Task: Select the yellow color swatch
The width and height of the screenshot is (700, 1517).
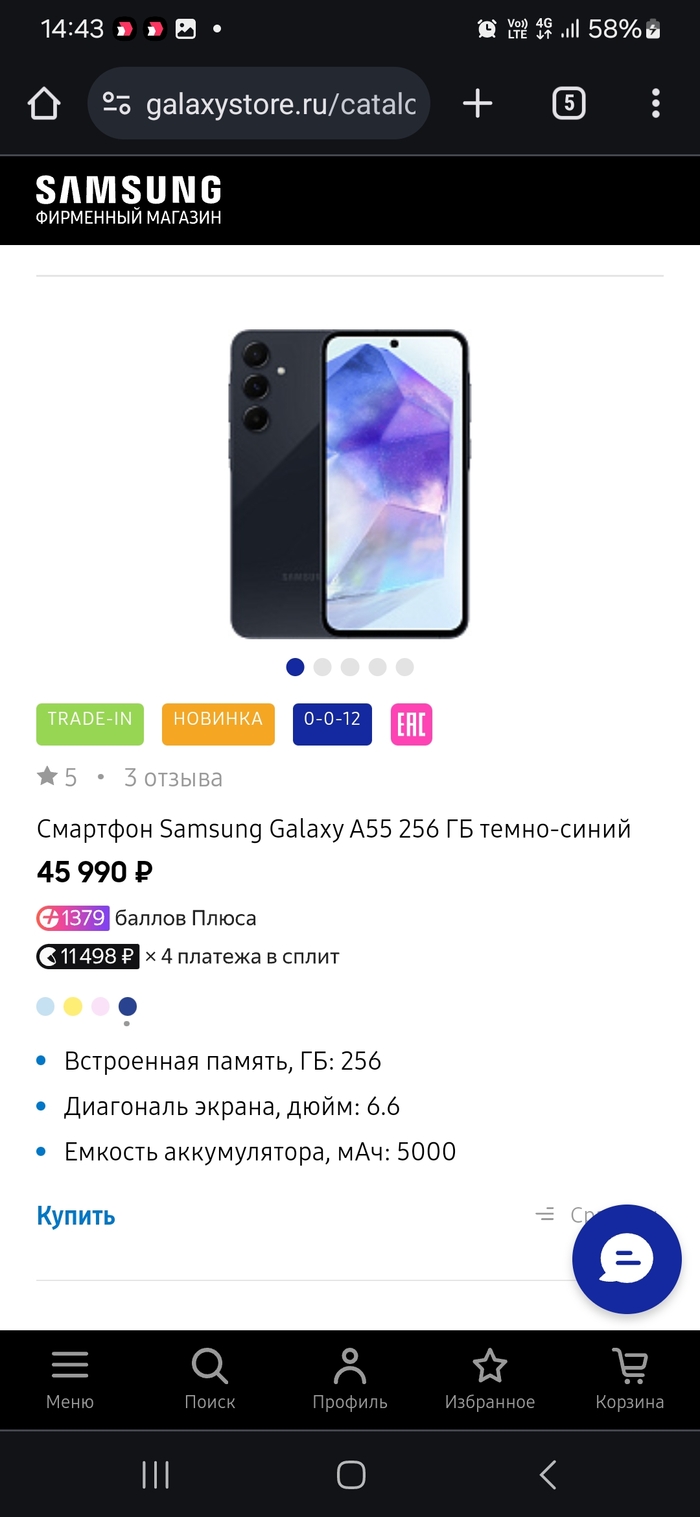Action: 73,1006
